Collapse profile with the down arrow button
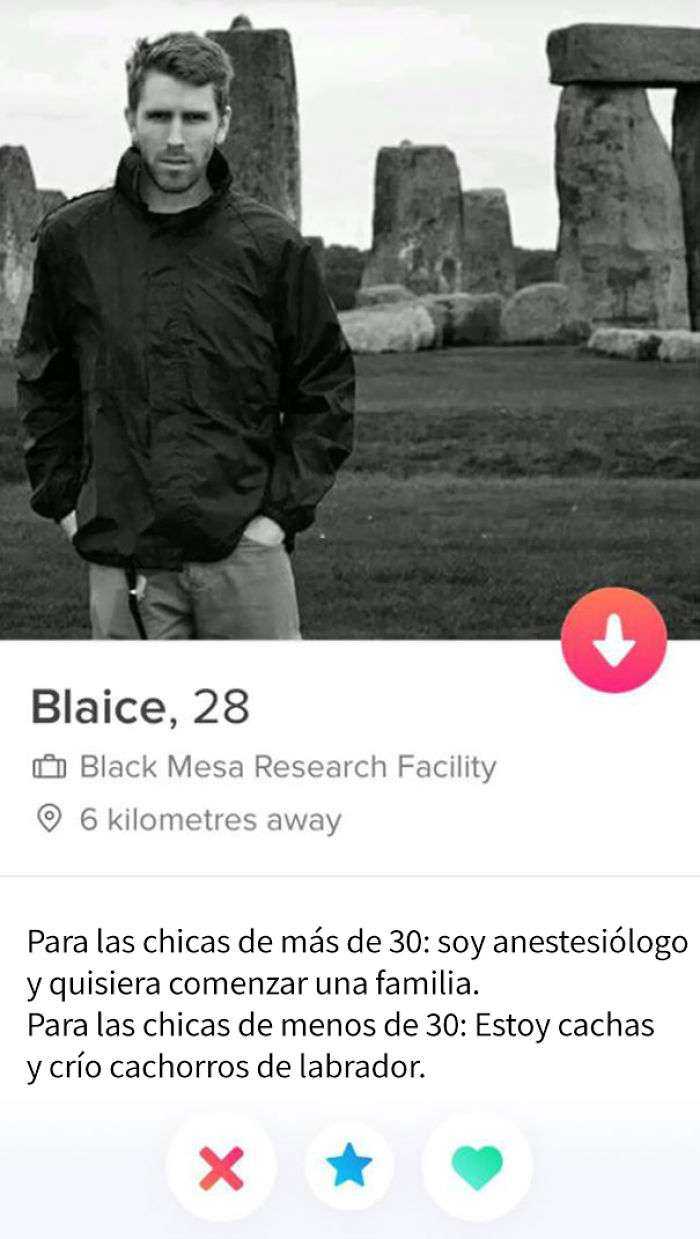 (x=613, y=641)
